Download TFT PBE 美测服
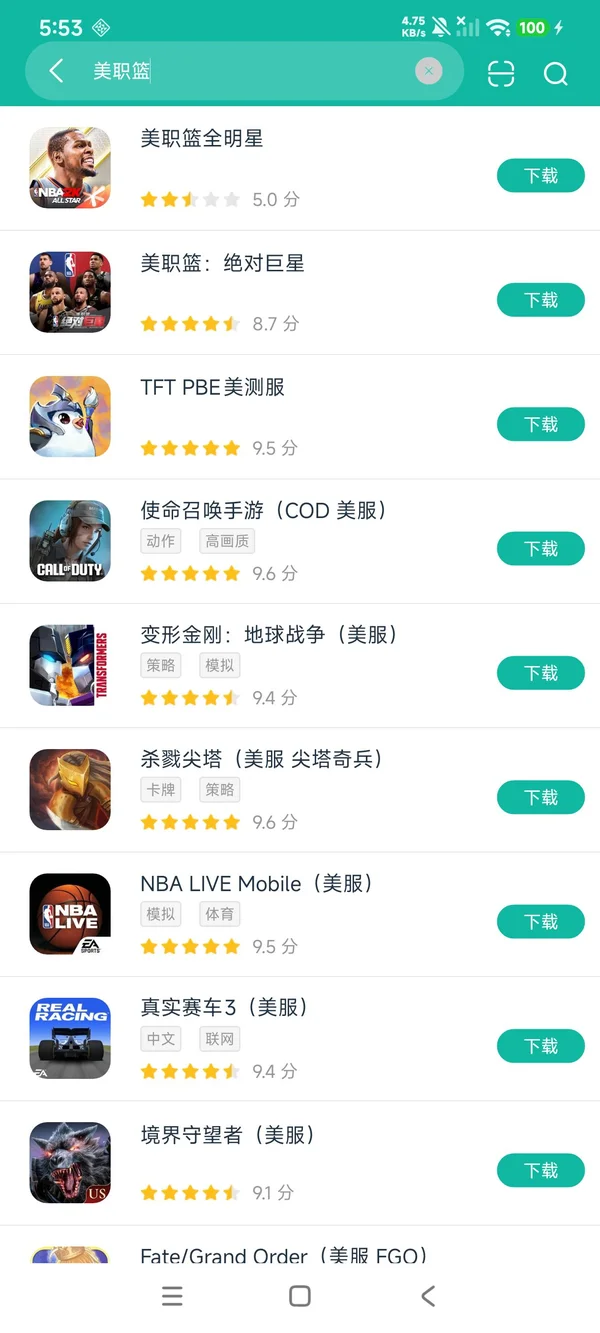Screen dimensions: 600x1333 point(540,425)
